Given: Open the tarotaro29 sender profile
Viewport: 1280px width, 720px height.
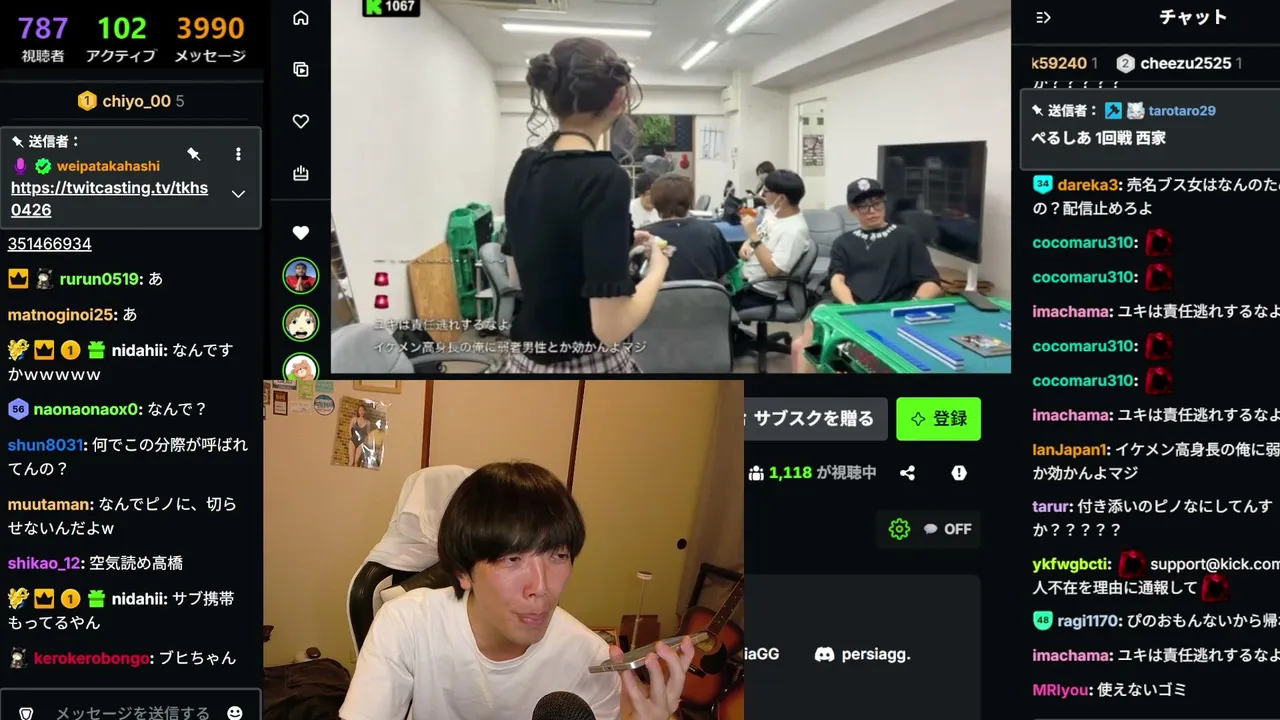Looking at the screenshot, I should pos(1182,110).
